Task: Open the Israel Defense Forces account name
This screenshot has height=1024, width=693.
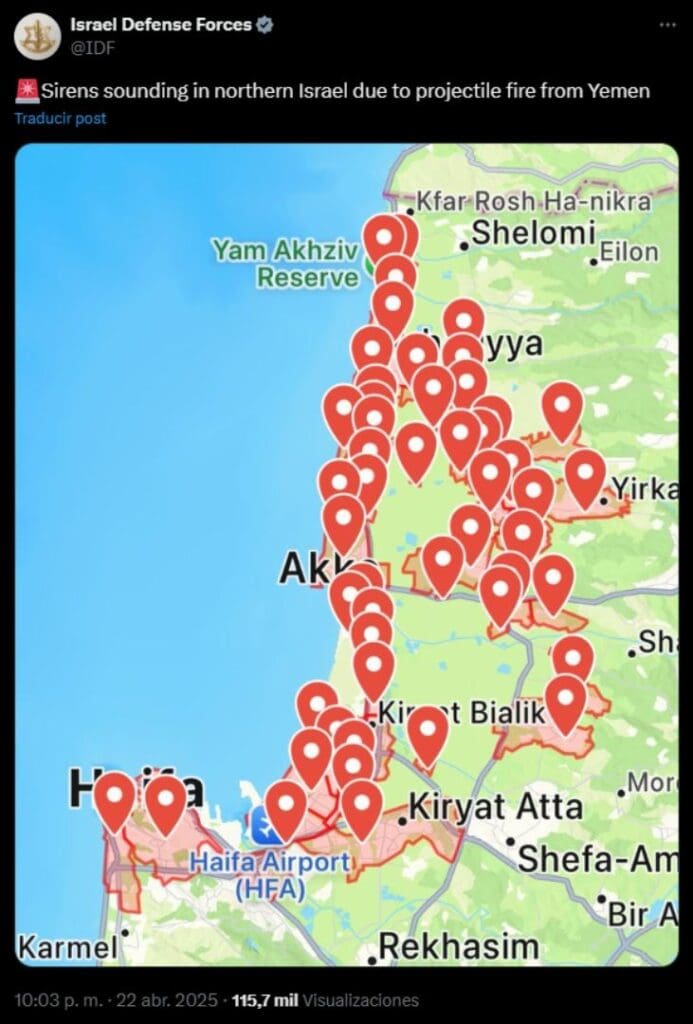Action: pyautogui.click(x=160, y=25)
